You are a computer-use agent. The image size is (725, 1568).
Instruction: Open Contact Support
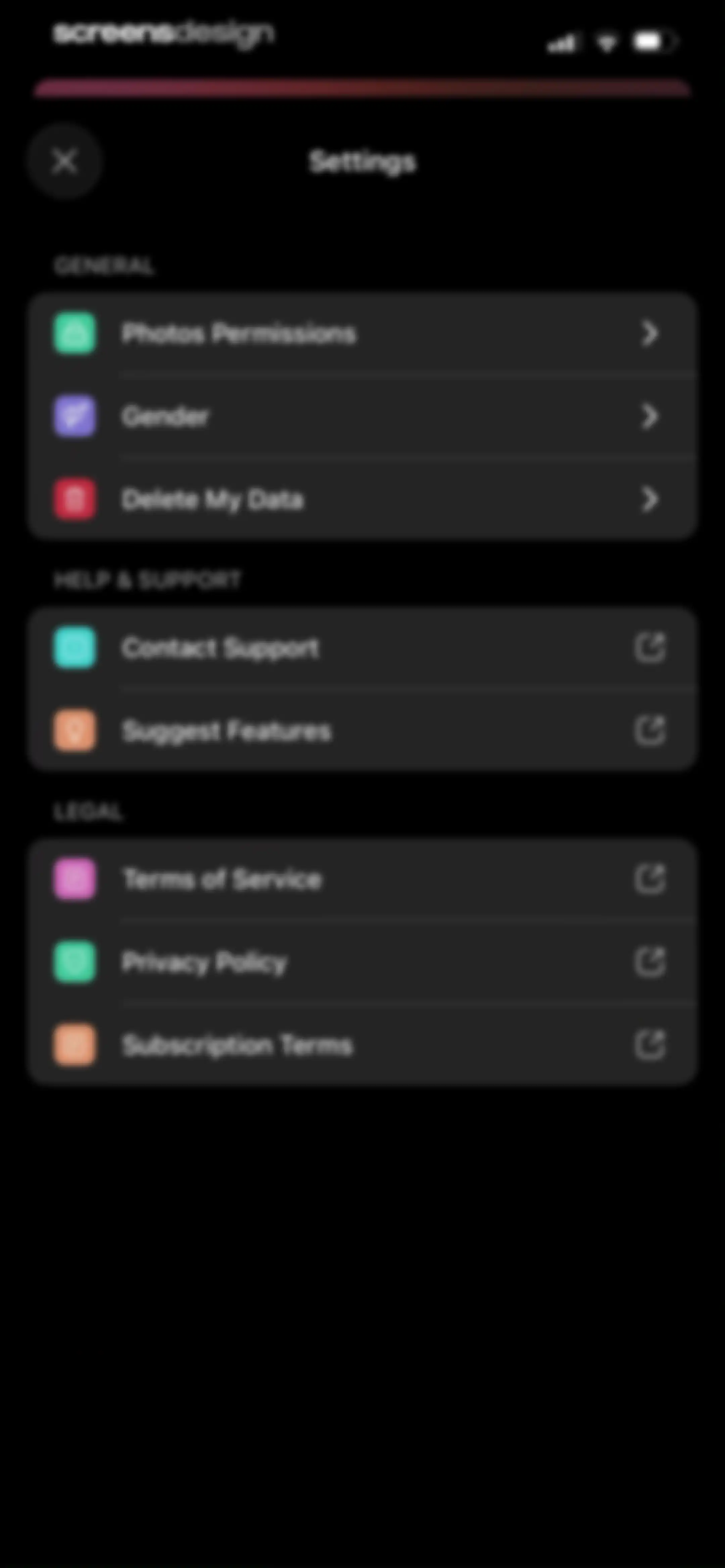click(x=362, y=648)
